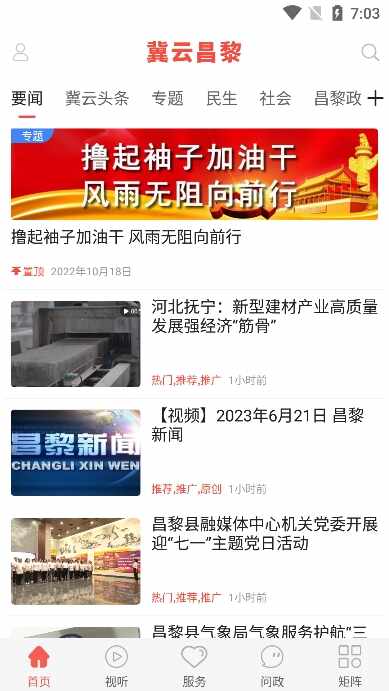The image size is (389, 691).
Task: Open the 撸起袖子加油干 banner
Action: [194, 174]
